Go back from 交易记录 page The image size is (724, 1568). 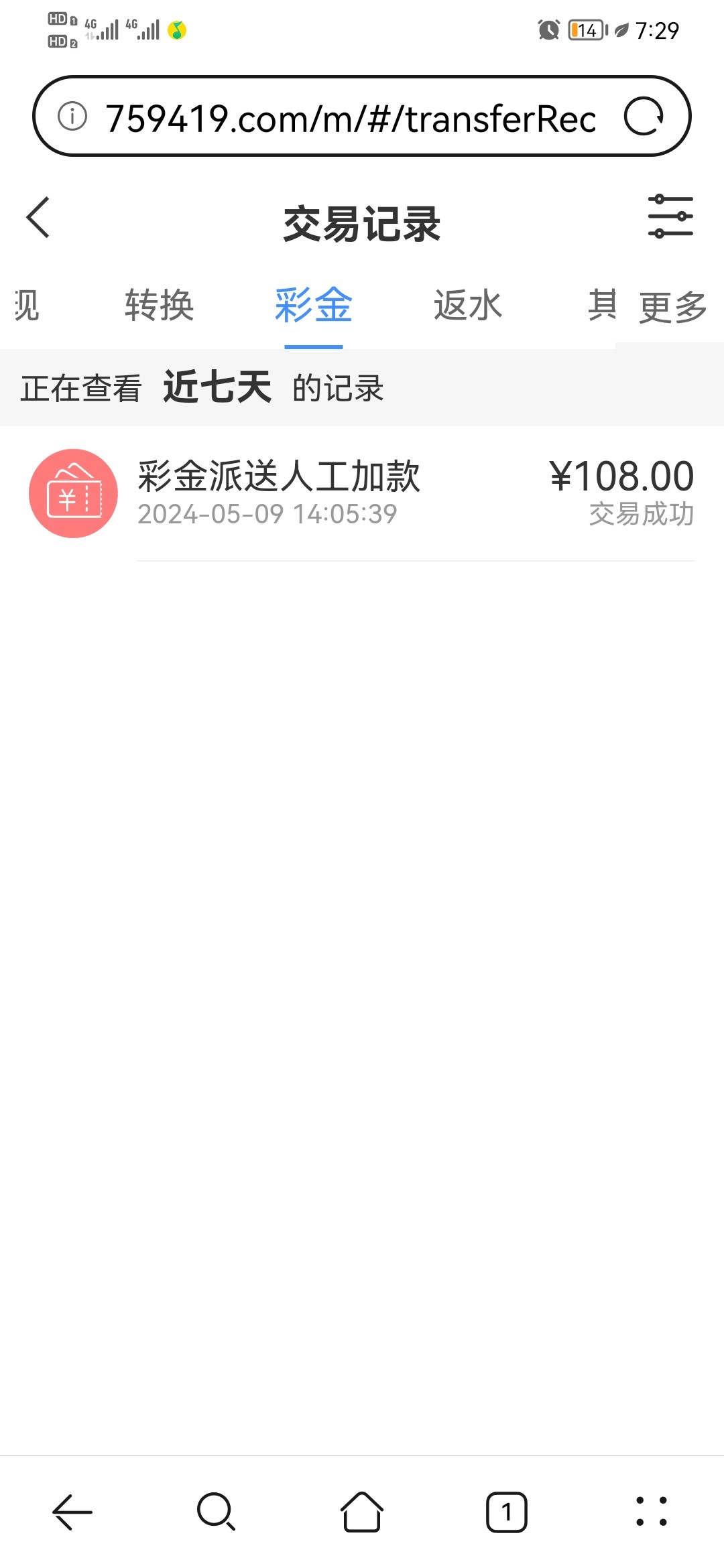pos(38,217)
